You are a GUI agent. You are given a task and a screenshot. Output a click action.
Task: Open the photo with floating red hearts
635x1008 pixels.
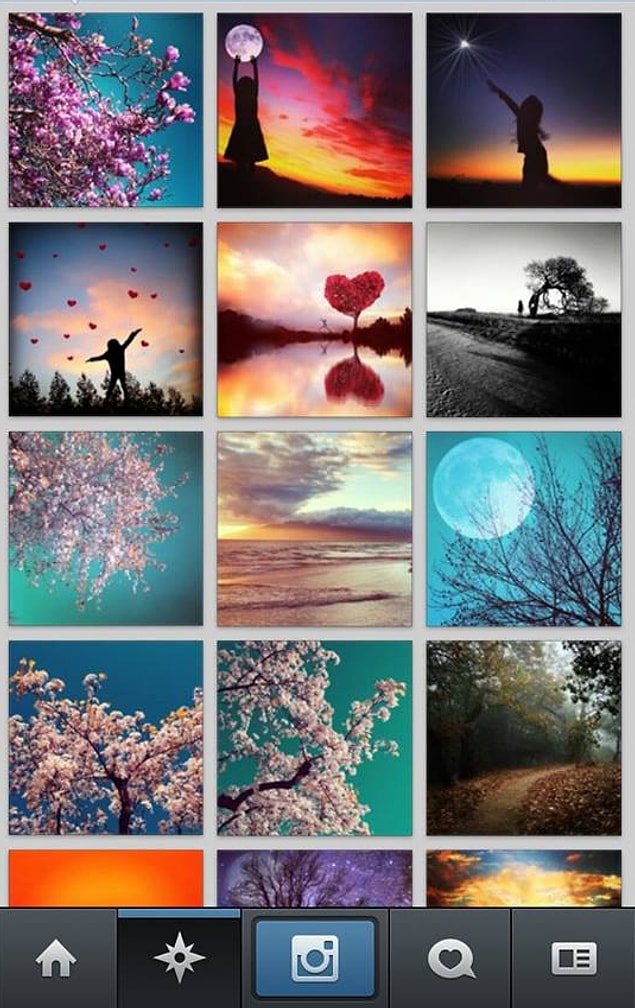coord(106,319)
